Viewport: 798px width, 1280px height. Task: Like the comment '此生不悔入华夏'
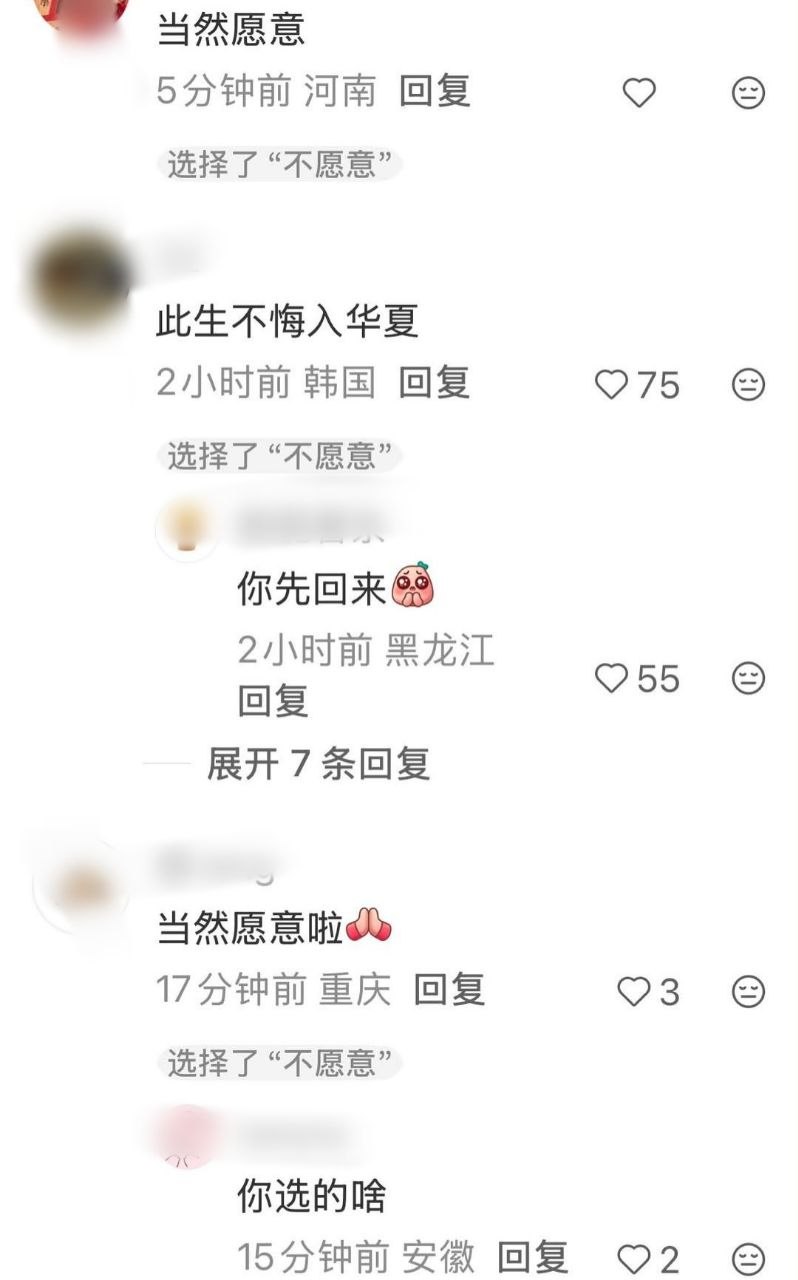tap(637, 384)
